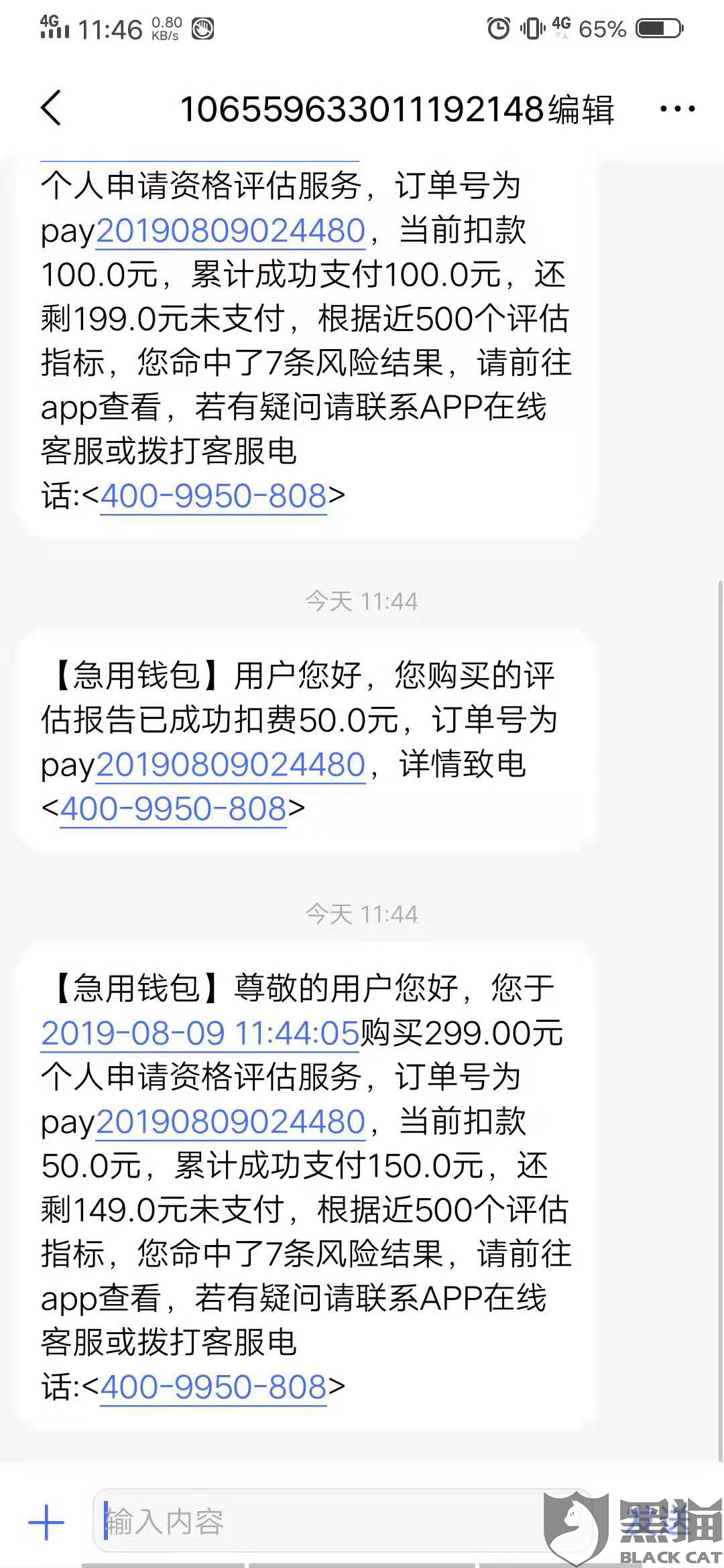Open the plus attachment options

(x=46, y=1521)
